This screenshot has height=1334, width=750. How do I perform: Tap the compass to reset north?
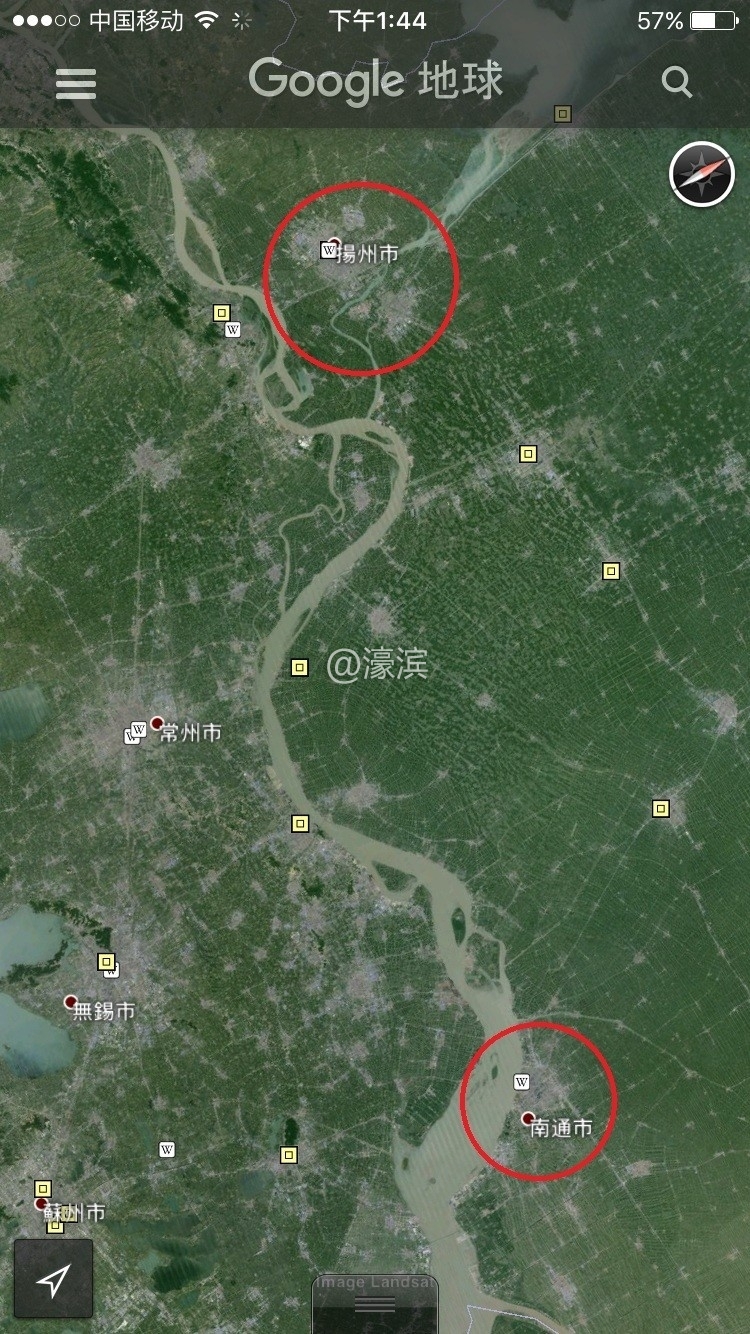click(x=702, y=174)
